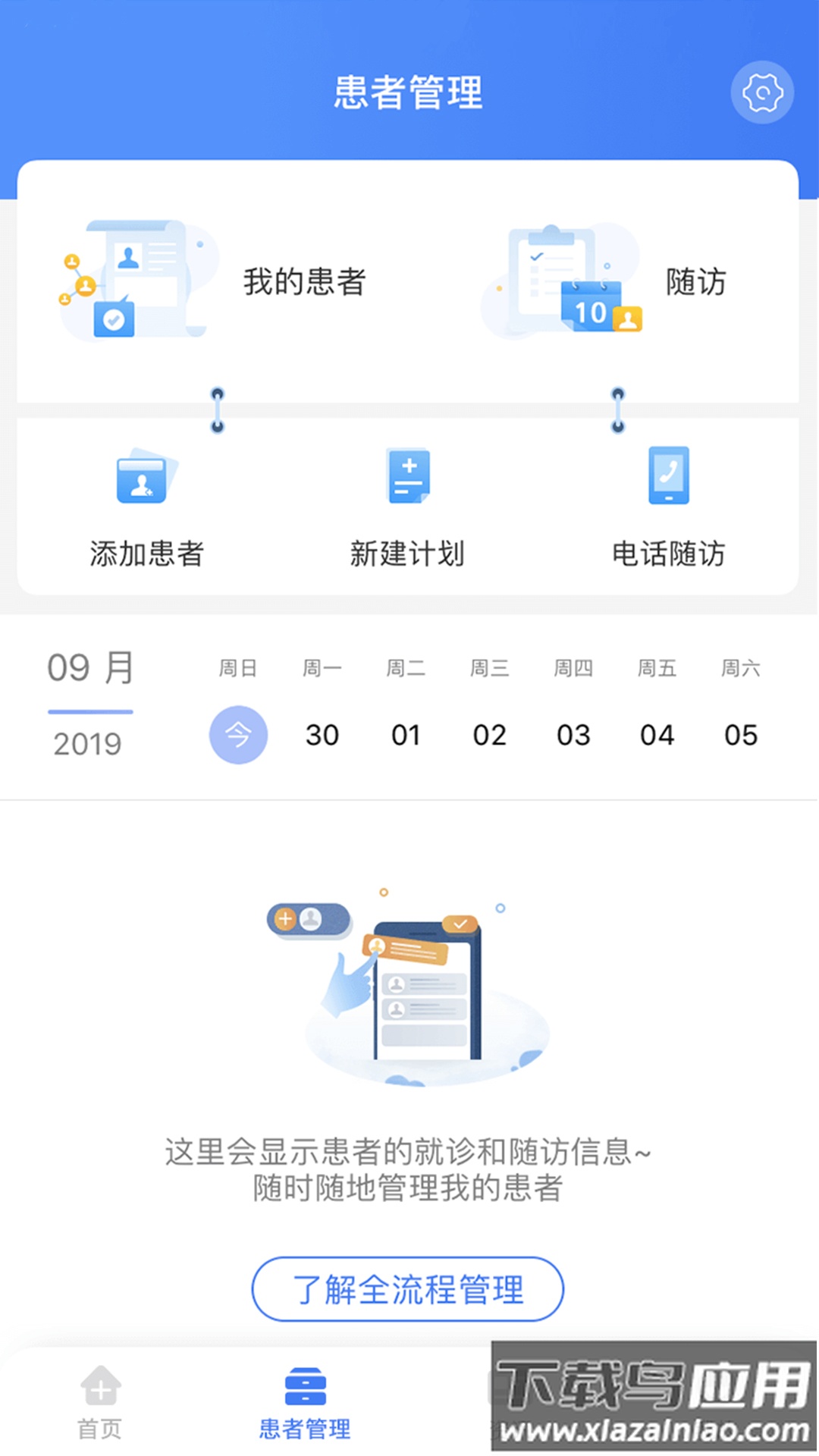Click the underline indicator below 09月

point(89,711)
